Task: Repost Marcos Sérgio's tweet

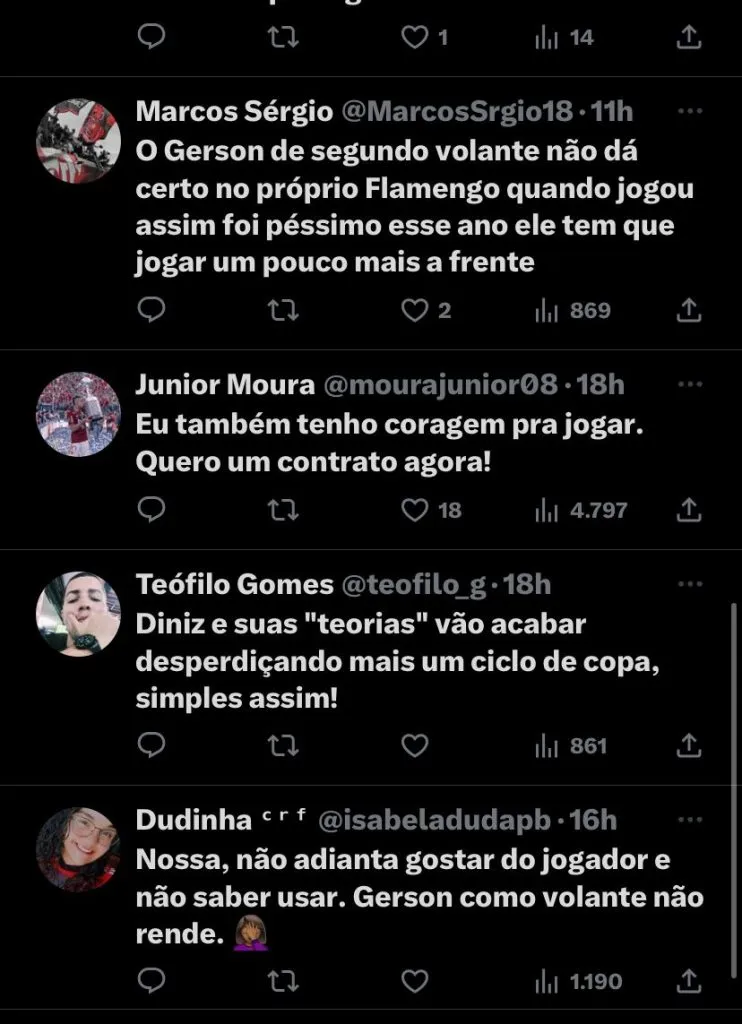Action: point(284,311)
